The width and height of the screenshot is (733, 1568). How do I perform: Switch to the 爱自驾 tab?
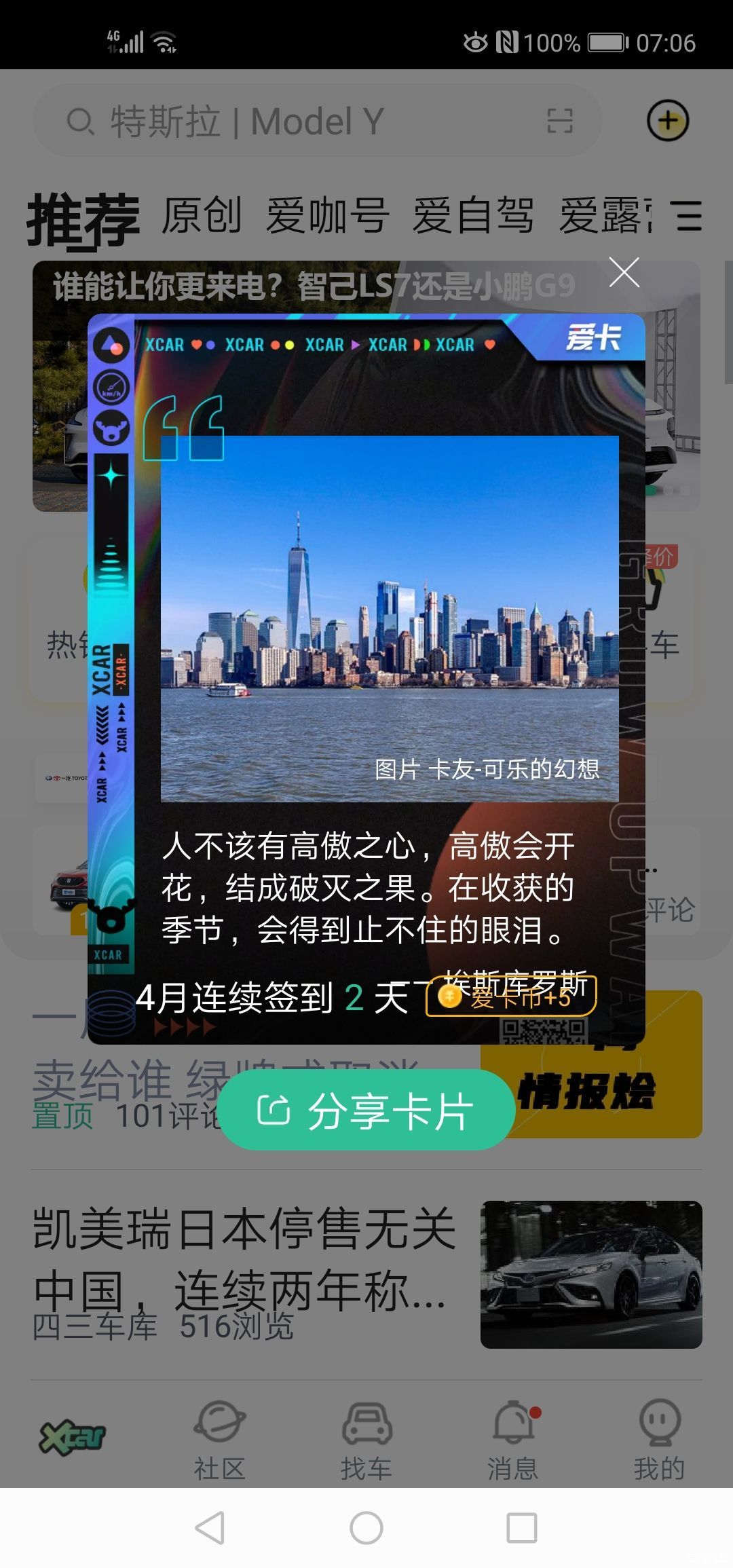pos(473,217)
